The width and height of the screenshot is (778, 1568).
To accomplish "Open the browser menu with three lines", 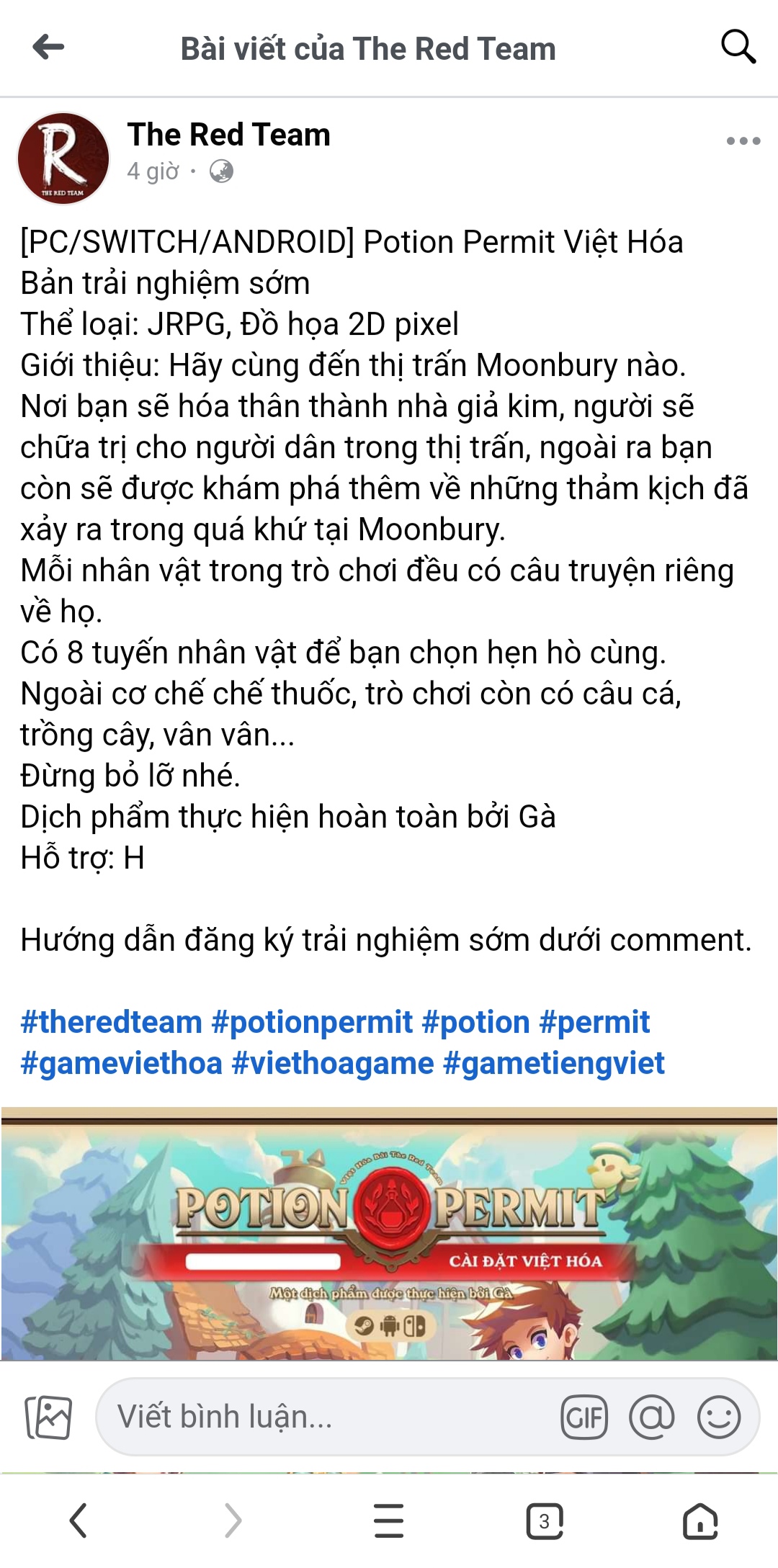I will 389,1521.
